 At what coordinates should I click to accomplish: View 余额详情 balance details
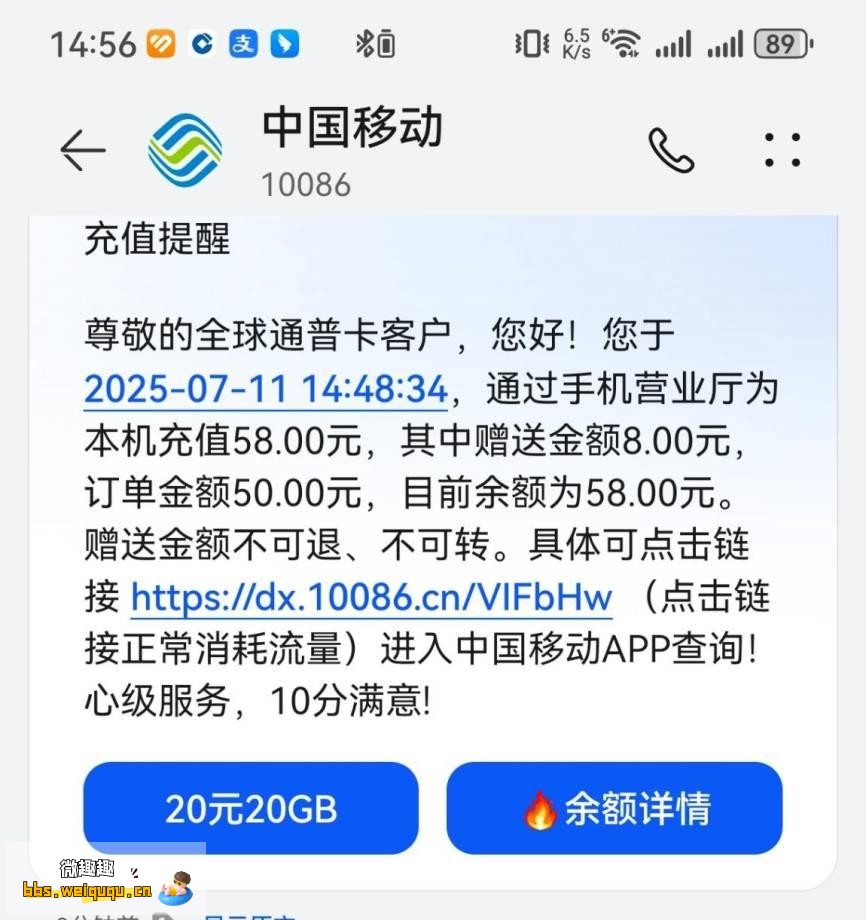click(x=614, y=808)
